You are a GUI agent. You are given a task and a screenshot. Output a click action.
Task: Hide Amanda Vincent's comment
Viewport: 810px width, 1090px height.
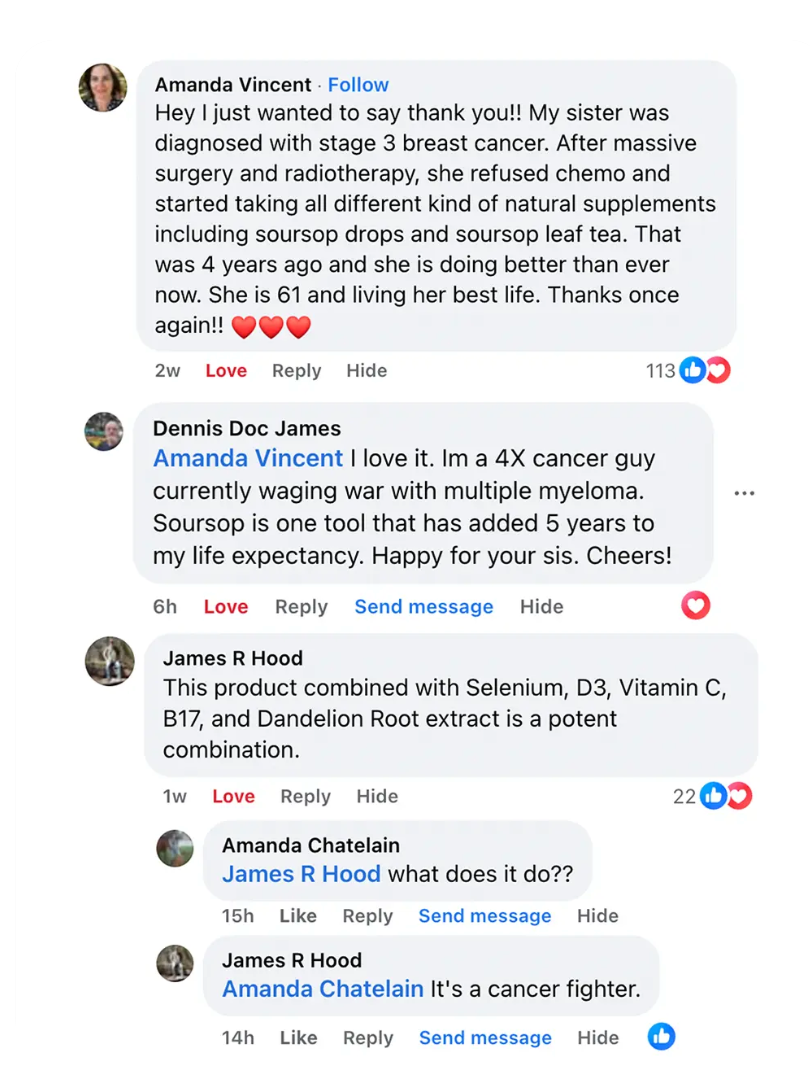366,370
